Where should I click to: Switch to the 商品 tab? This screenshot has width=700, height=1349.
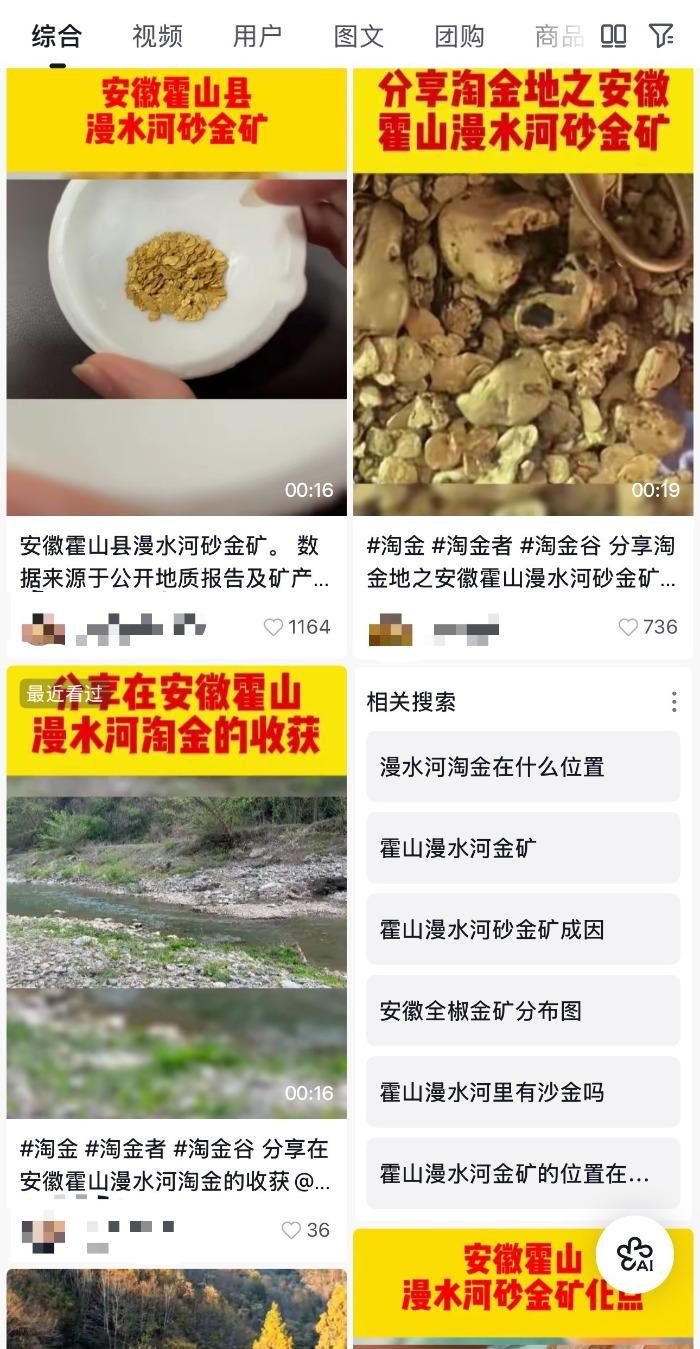click(558, 37)
